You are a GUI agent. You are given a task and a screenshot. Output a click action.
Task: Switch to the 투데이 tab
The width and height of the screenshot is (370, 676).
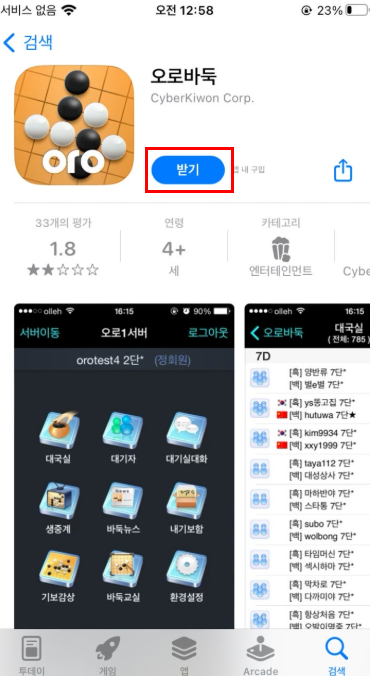(31, 655)
